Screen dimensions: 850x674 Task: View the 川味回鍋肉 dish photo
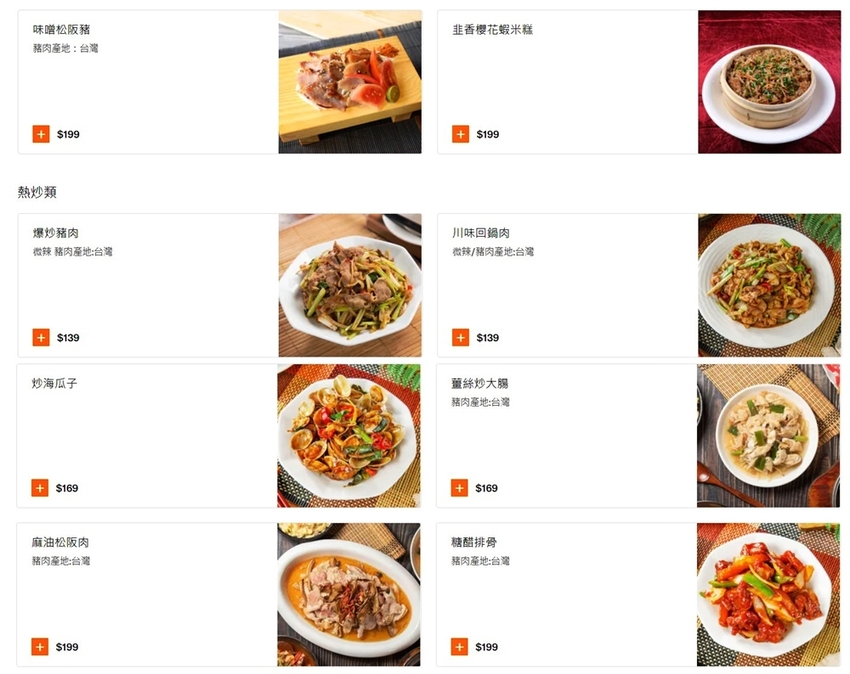pos(769,285)
